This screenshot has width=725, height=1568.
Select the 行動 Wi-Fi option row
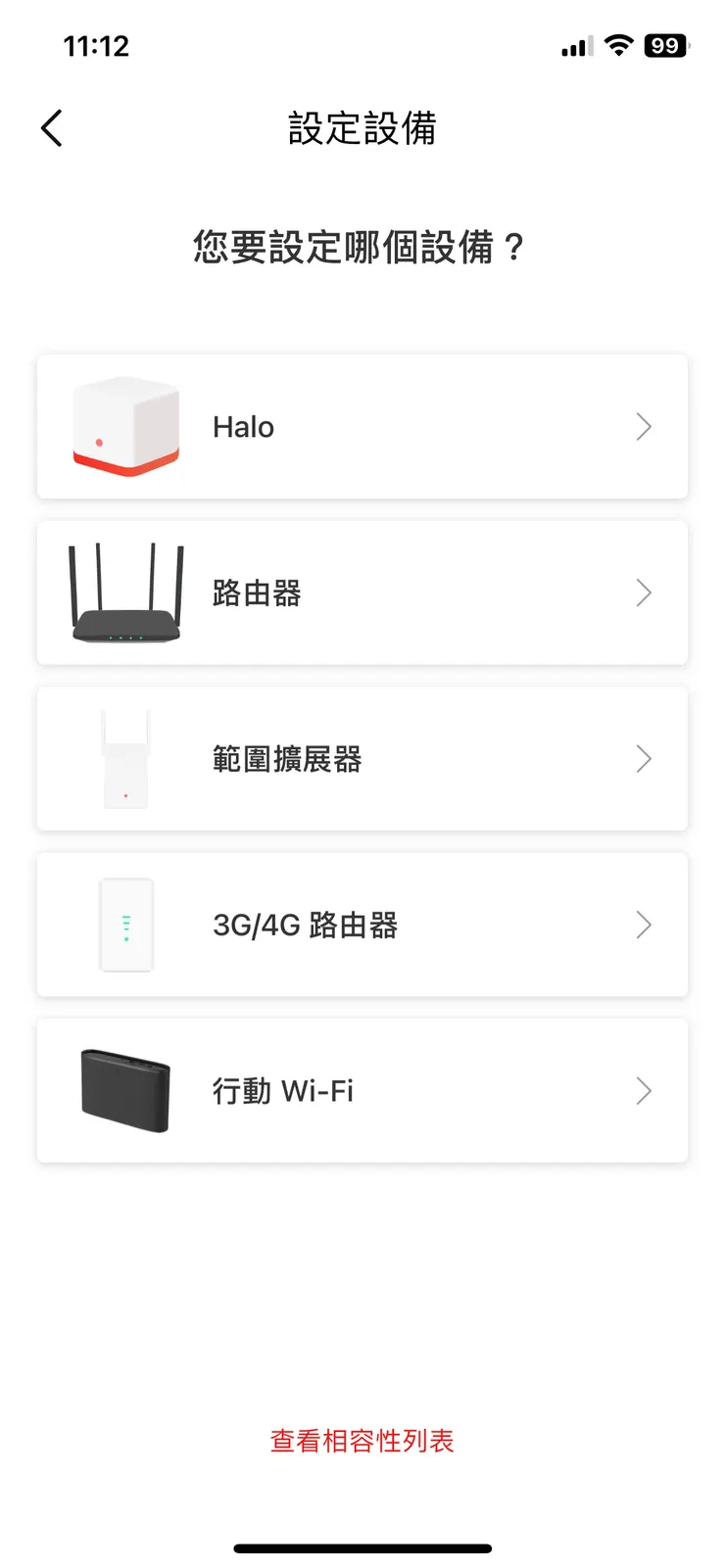tap(362, 1090)
